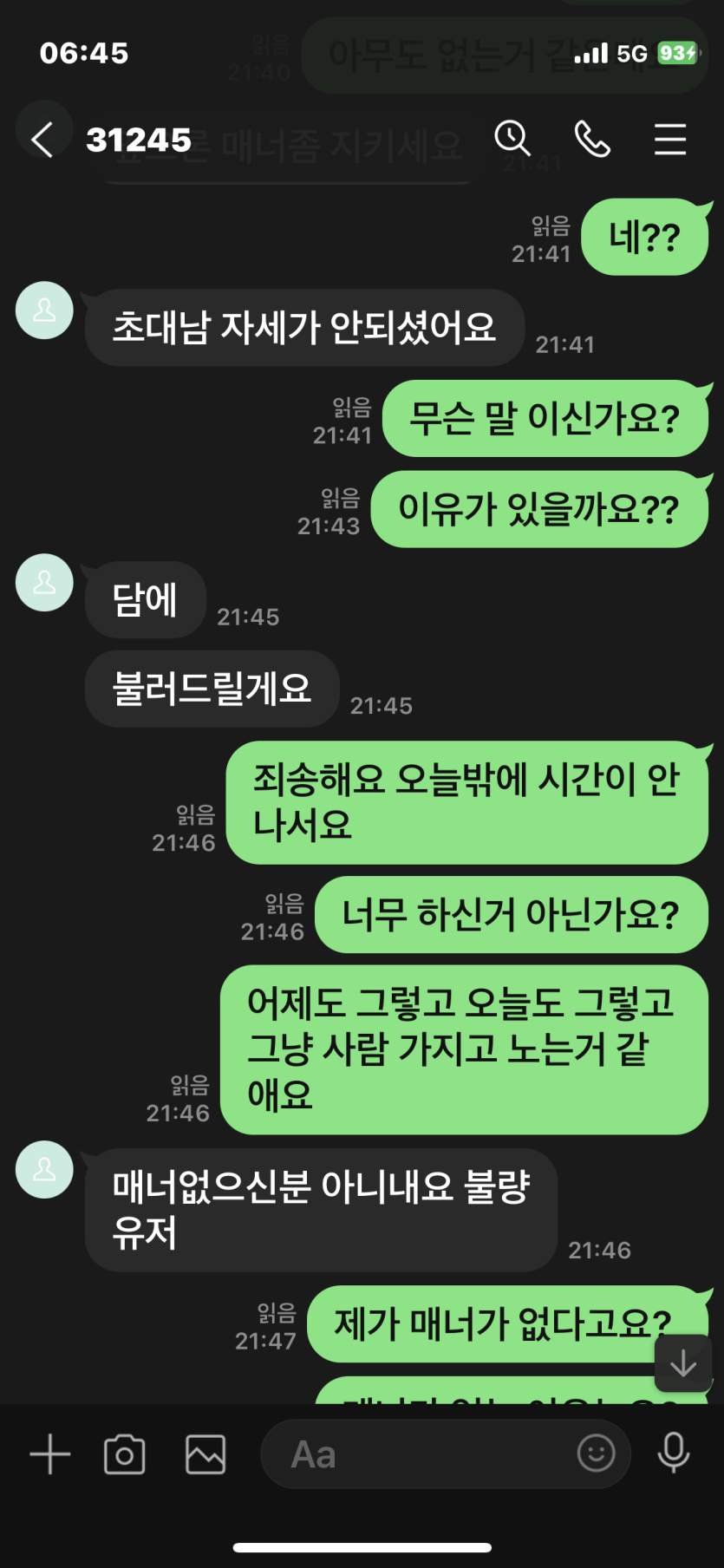Go back from chat 31245

pos(42,140)
